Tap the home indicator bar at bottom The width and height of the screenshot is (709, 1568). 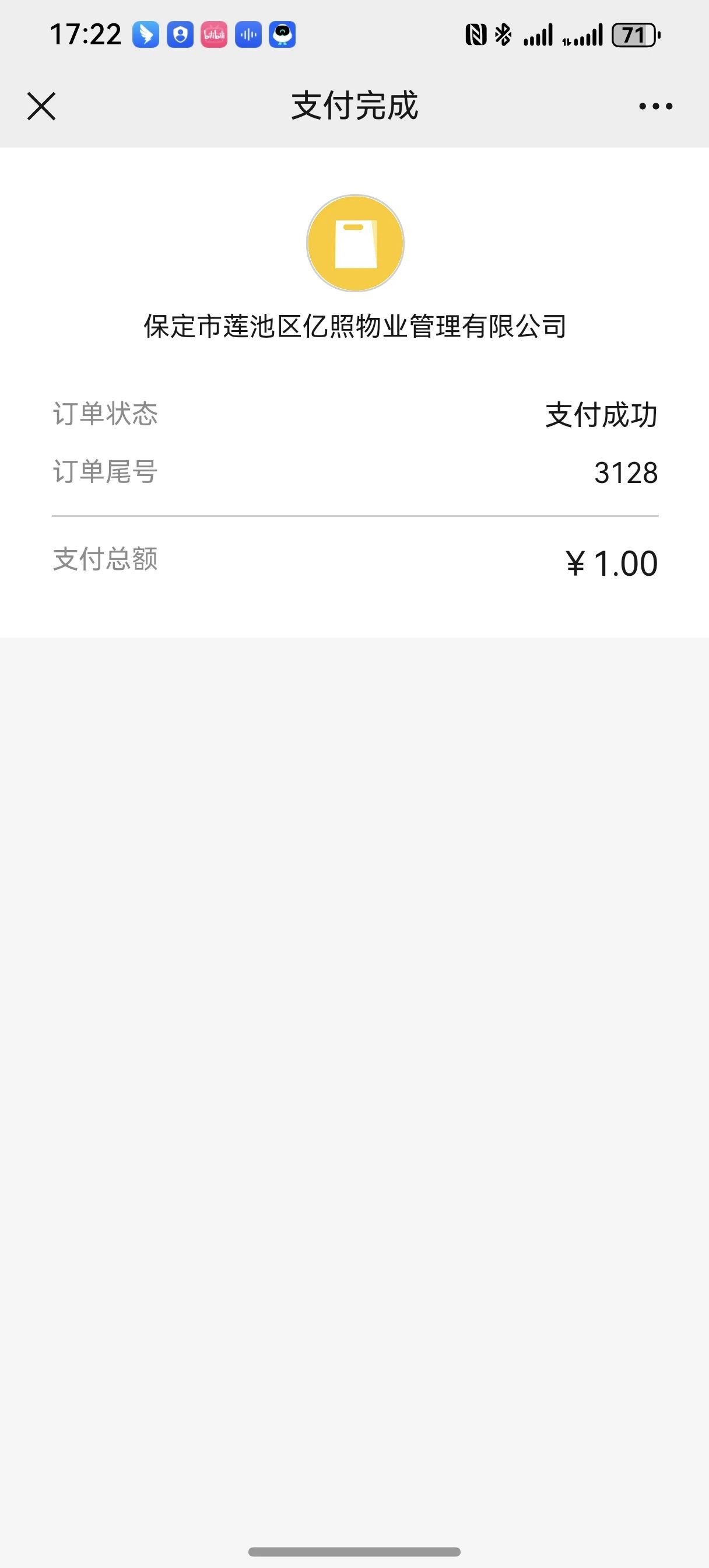354,1551
